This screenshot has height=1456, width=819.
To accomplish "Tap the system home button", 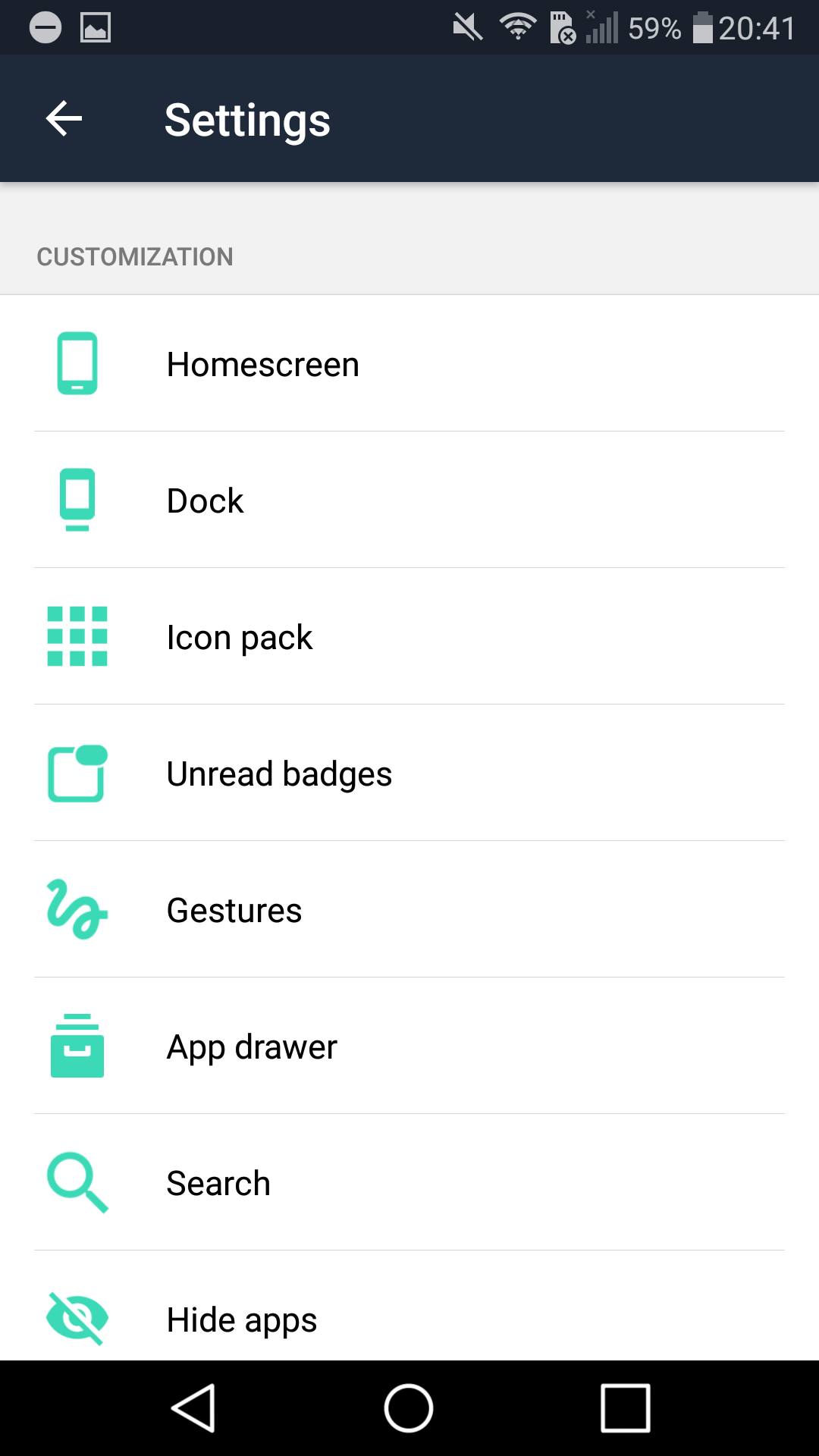I will point(409,1408).
